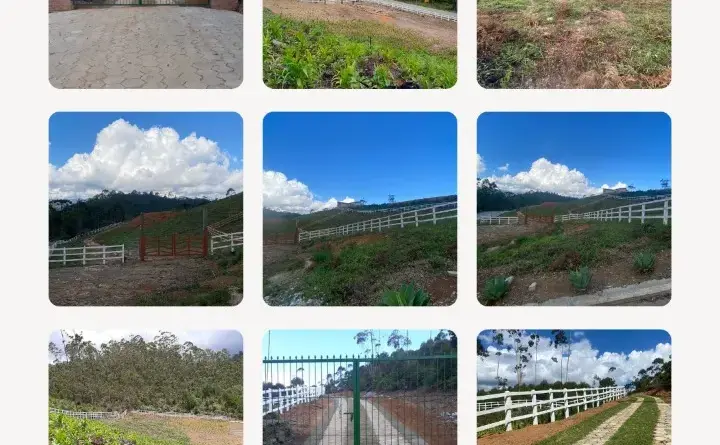This screenshot has width=720, height=445.
Task: View the long white fence on hillside photo
Action: point(359,208)
